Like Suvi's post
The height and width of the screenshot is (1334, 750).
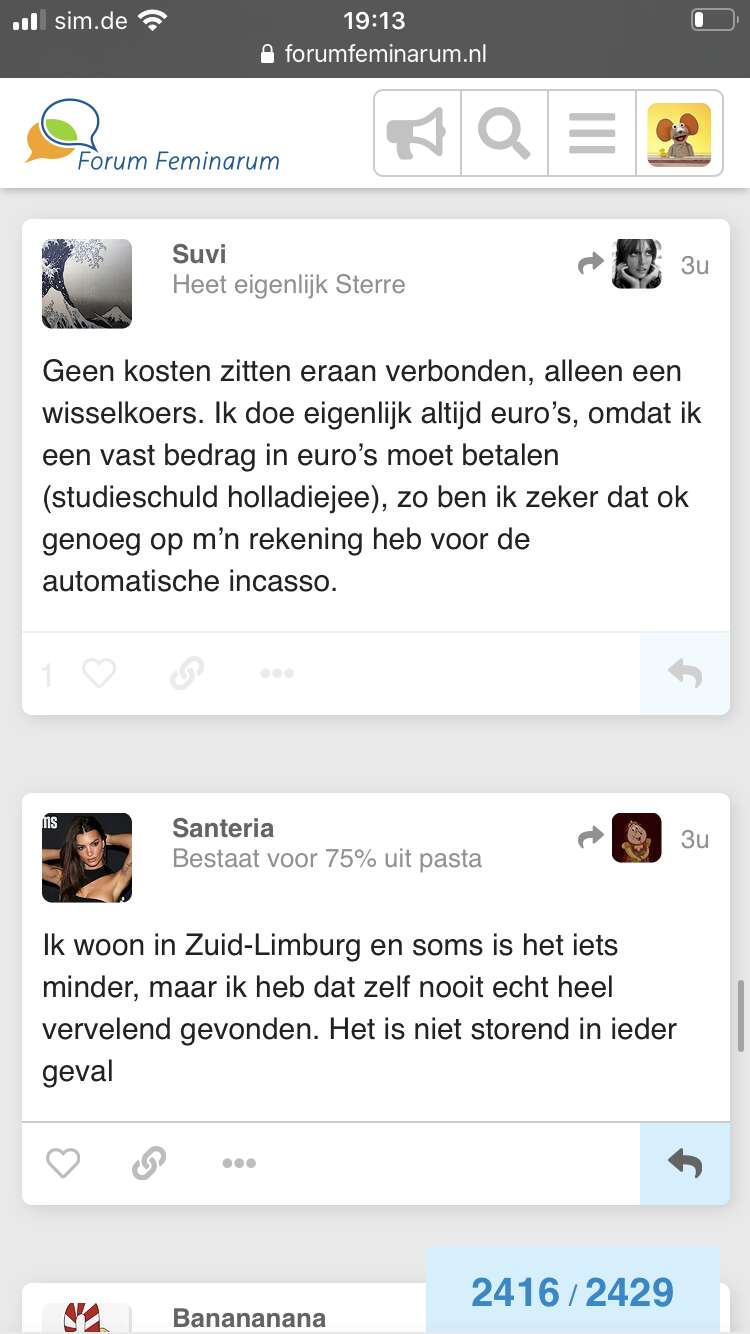click(98, 674)
